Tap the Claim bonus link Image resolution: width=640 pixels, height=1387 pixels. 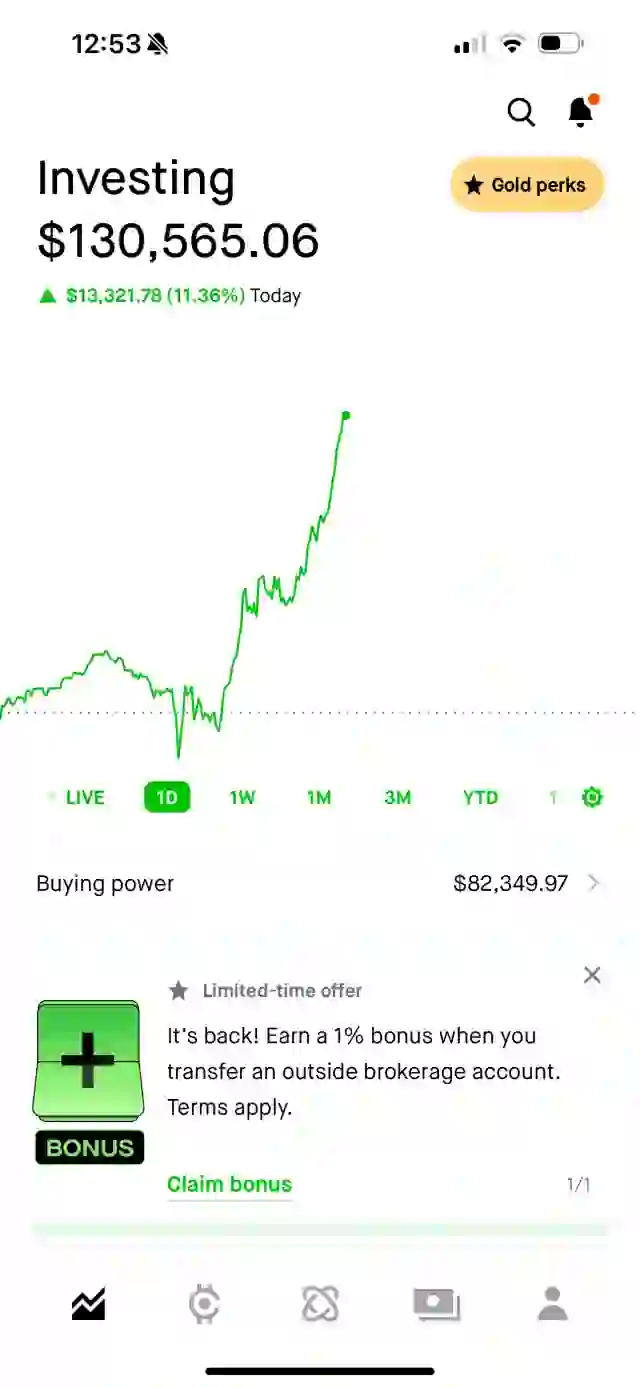point(229,1184)
